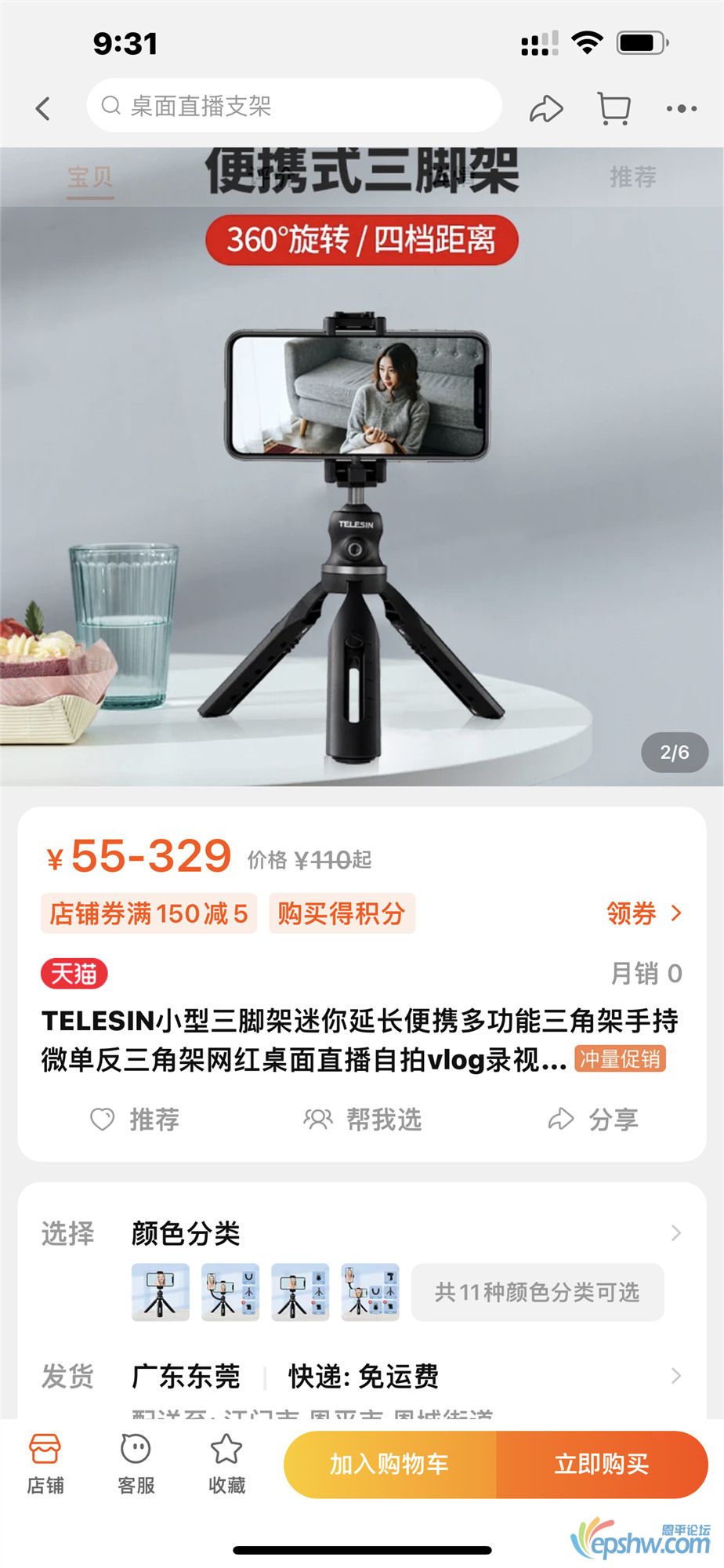Screen dimensions: 724x1568
Task: Go back using the top-left arrow
Action: [x=43, y=108]
